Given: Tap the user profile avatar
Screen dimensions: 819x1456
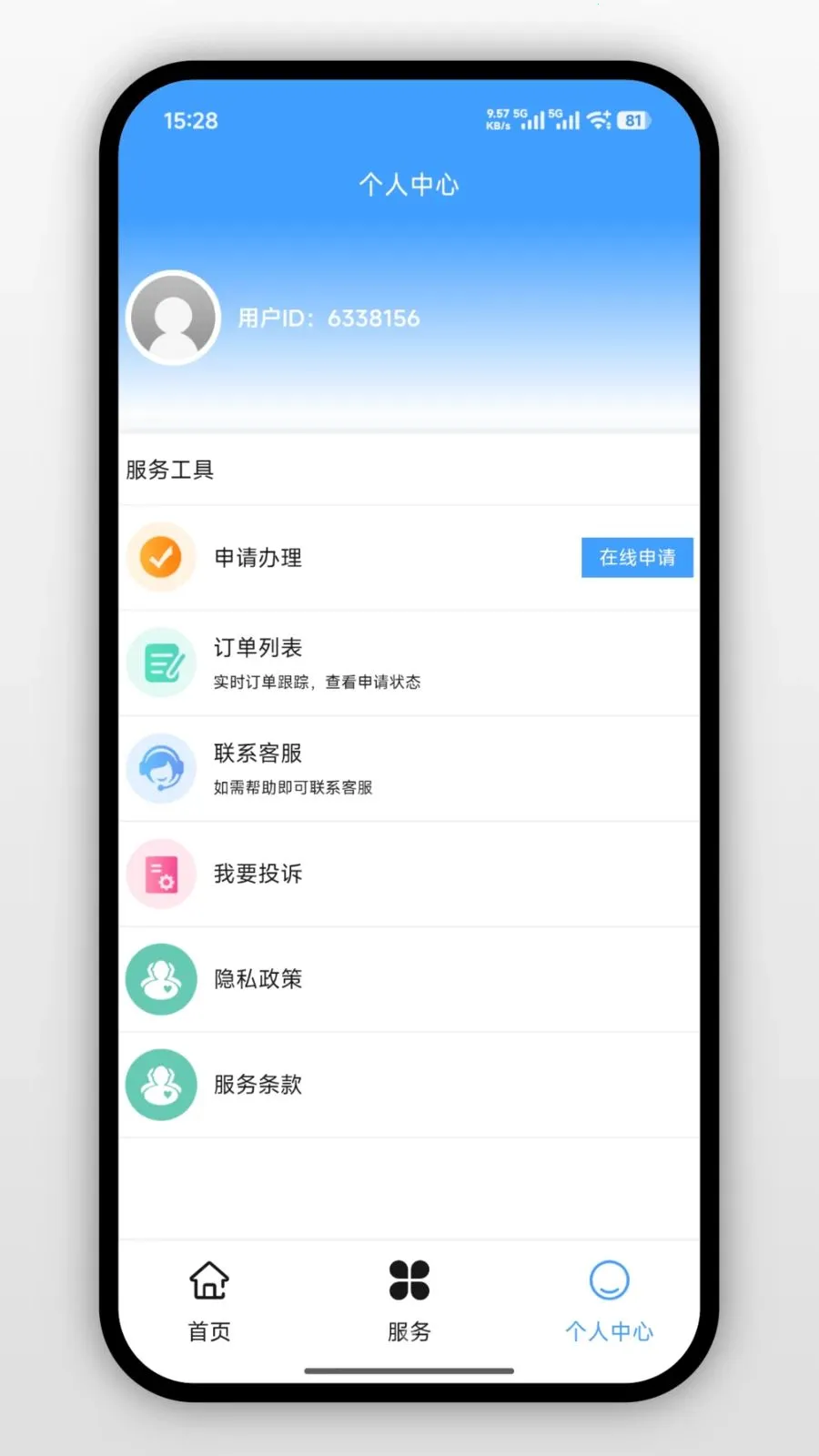Looking at the screenshot, I should [x=173, y=318].
